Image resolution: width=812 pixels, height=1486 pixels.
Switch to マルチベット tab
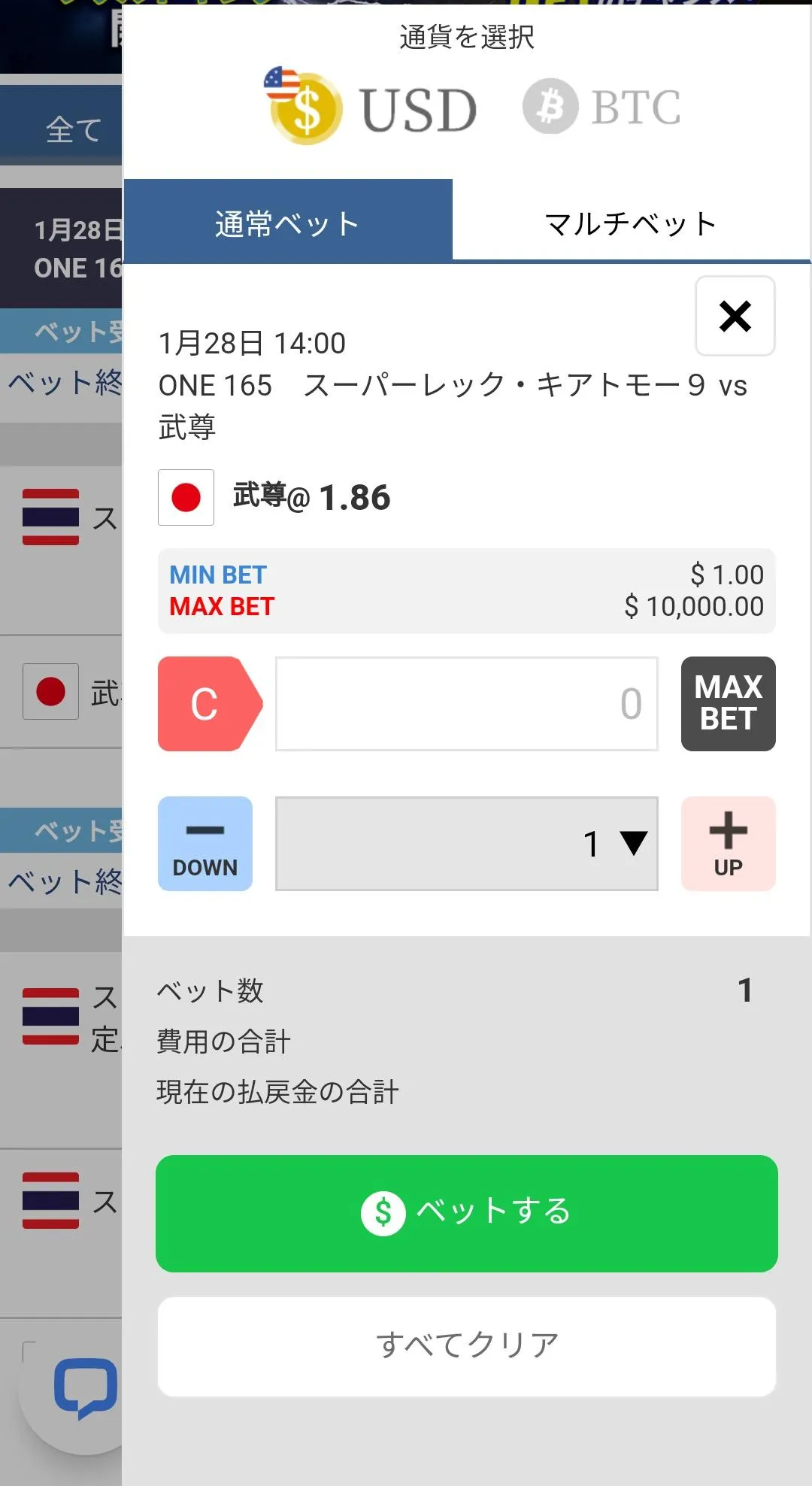[x=630, y=223]
